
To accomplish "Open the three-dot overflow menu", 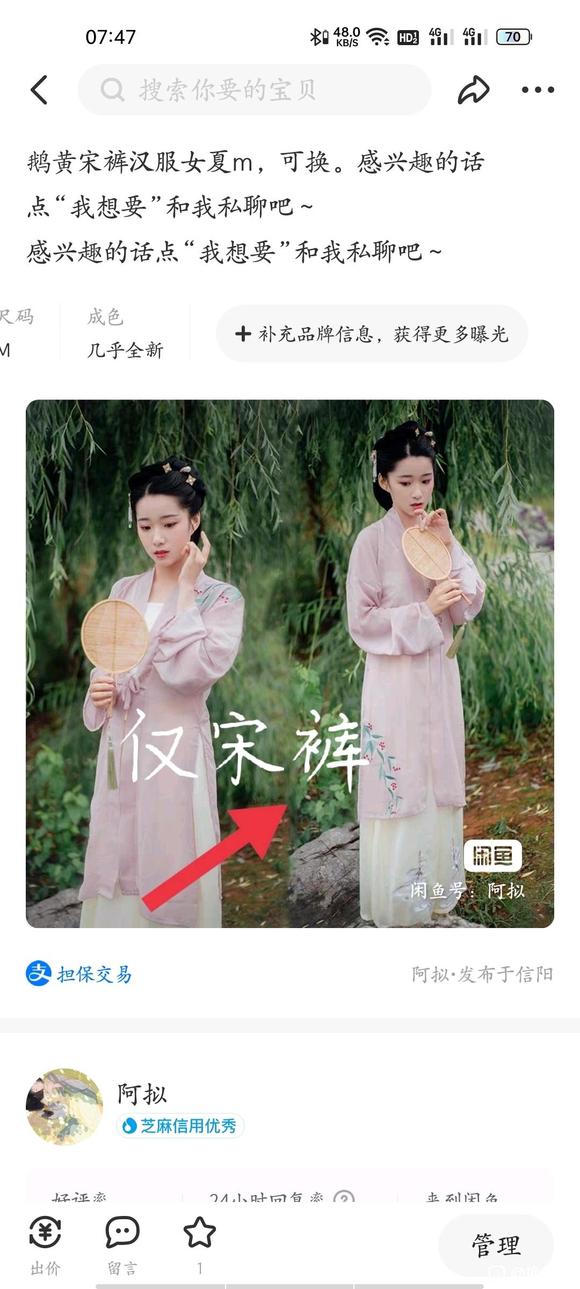I will click(x=537, y=90).
